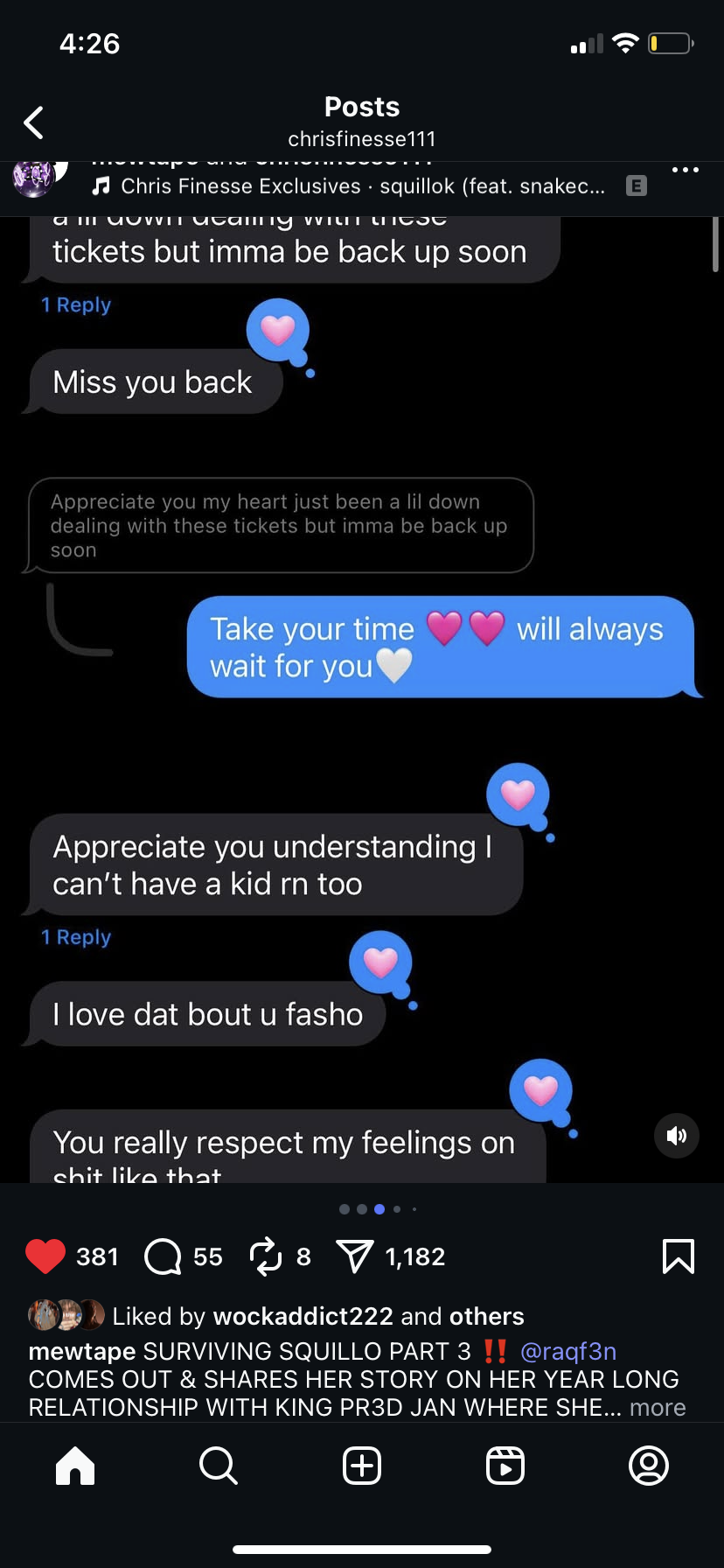Open the post author's avatar
Screen dimensions: 724x1568
37,178
